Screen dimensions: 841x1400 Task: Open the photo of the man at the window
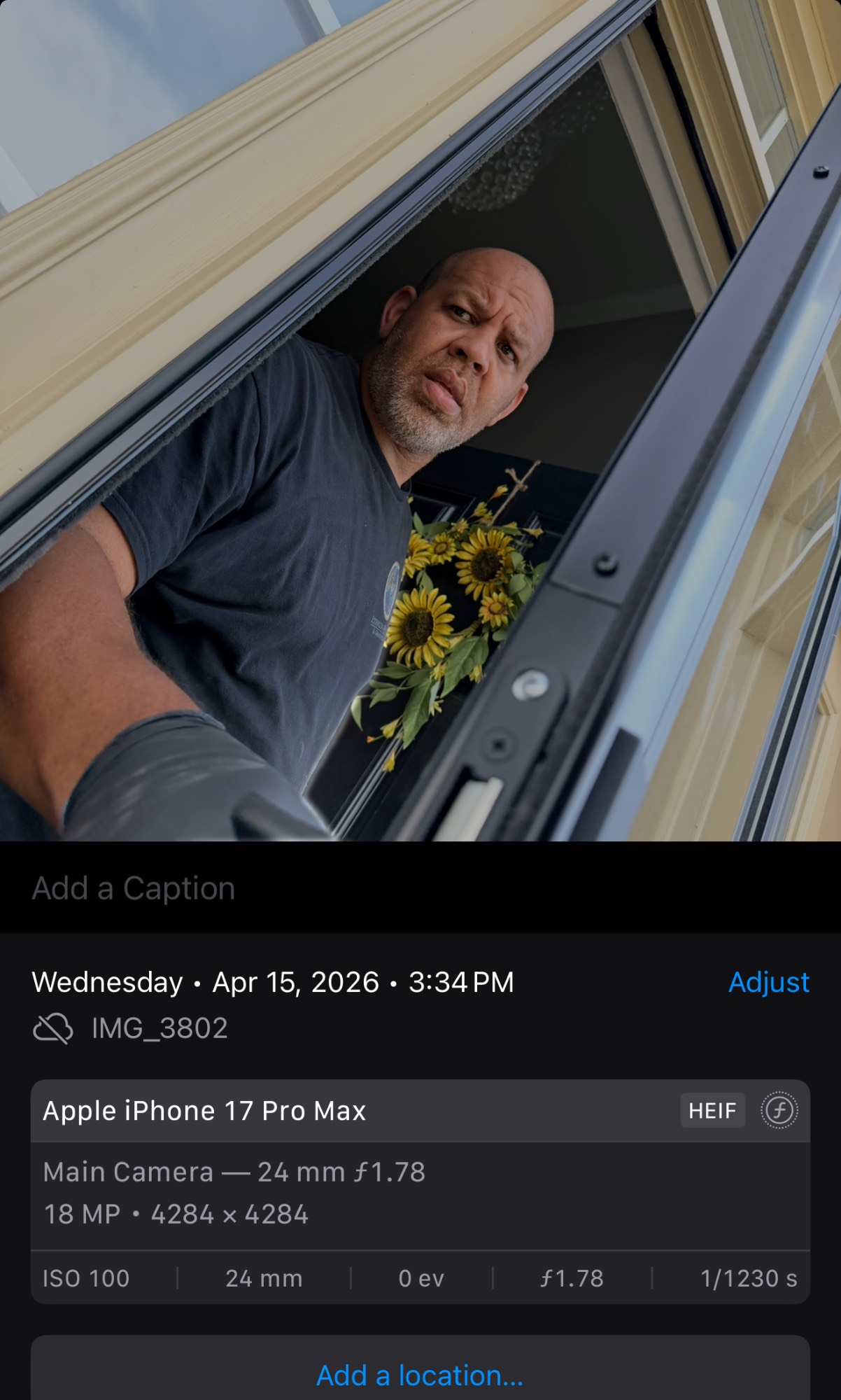coord(420,420)
